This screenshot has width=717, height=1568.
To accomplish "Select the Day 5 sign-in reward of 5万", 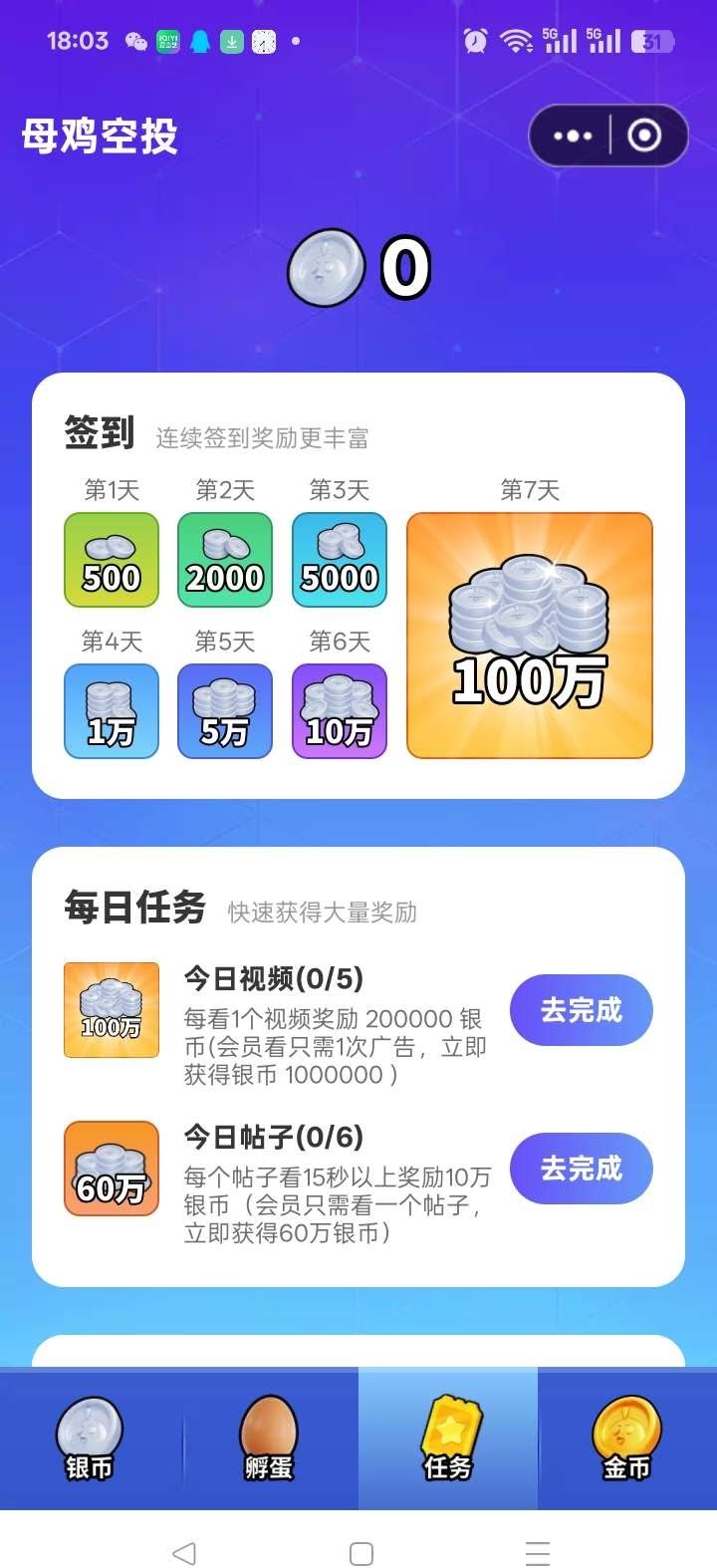I will 225,711.
